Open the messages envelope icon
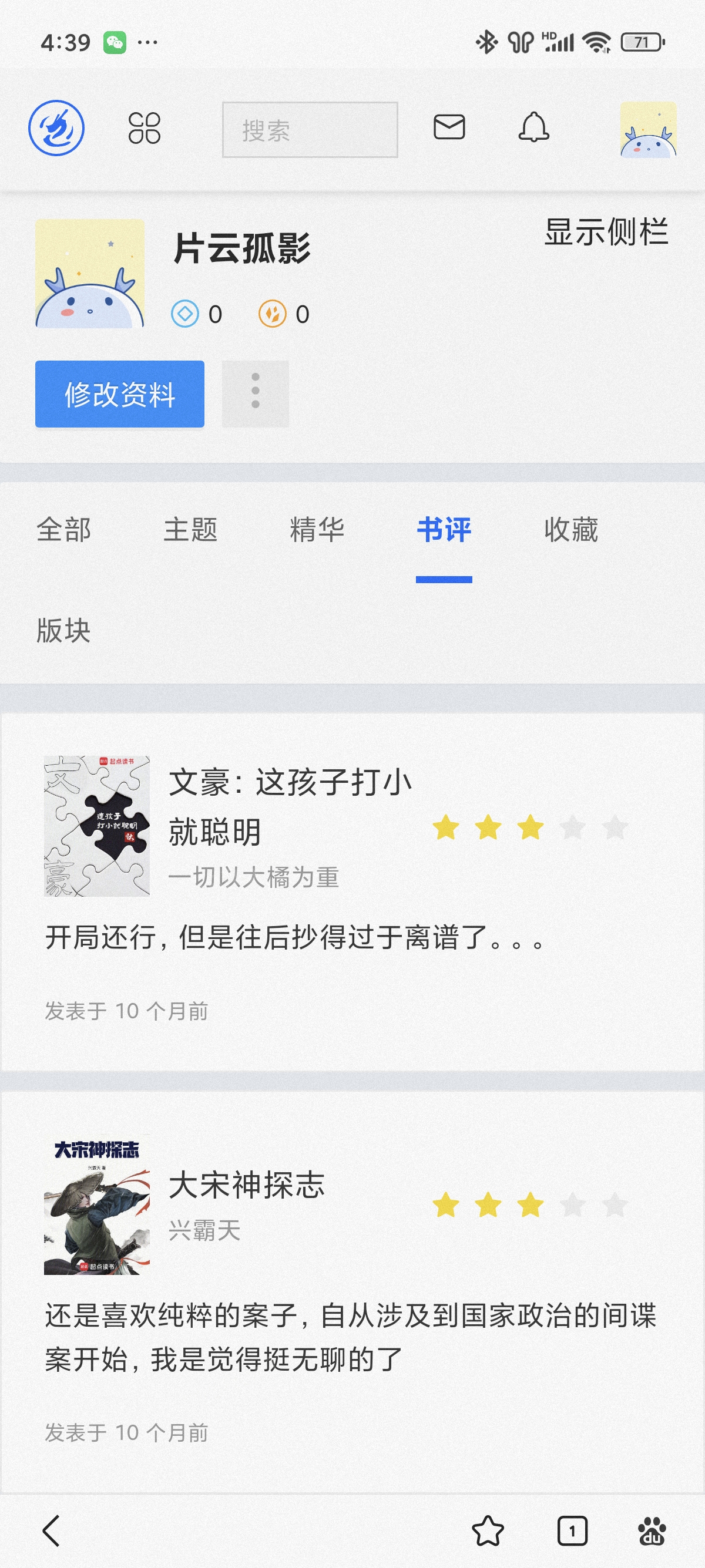Screen dimensions: 705x1568 [x=449, y=127]
